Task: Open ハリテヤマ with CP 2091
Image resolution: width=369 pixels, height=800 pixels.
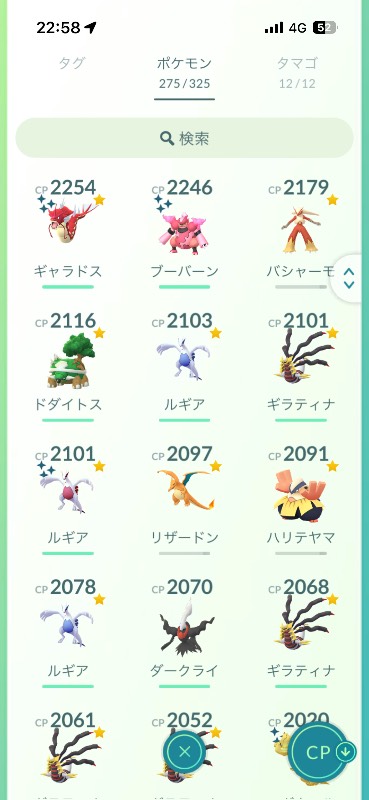Action: 301,499
